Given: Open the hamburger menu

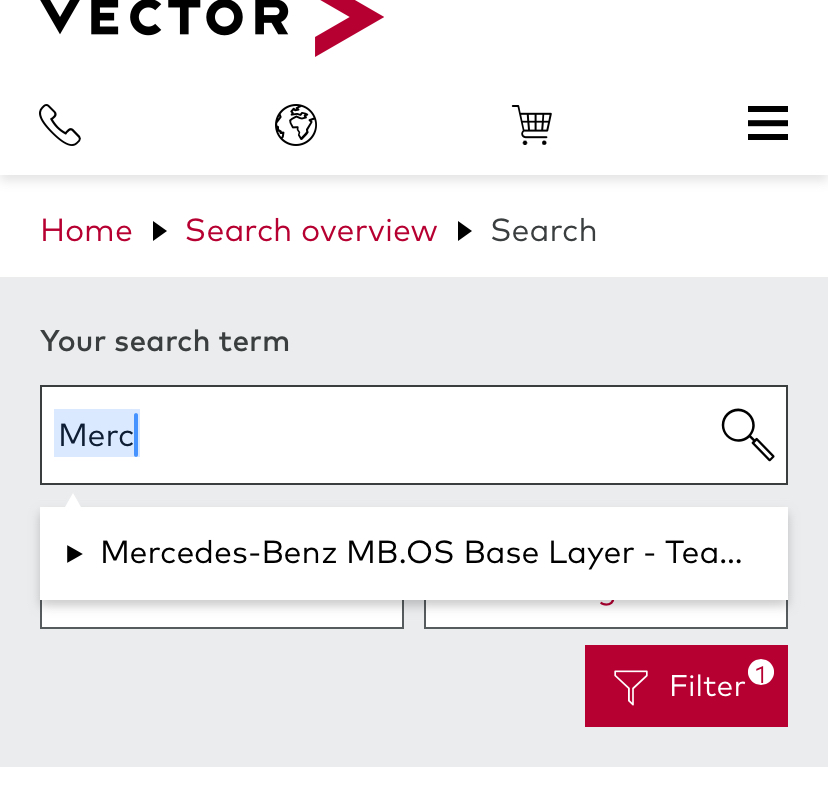Looking at the screenshot, I should [x=767, y=124].
